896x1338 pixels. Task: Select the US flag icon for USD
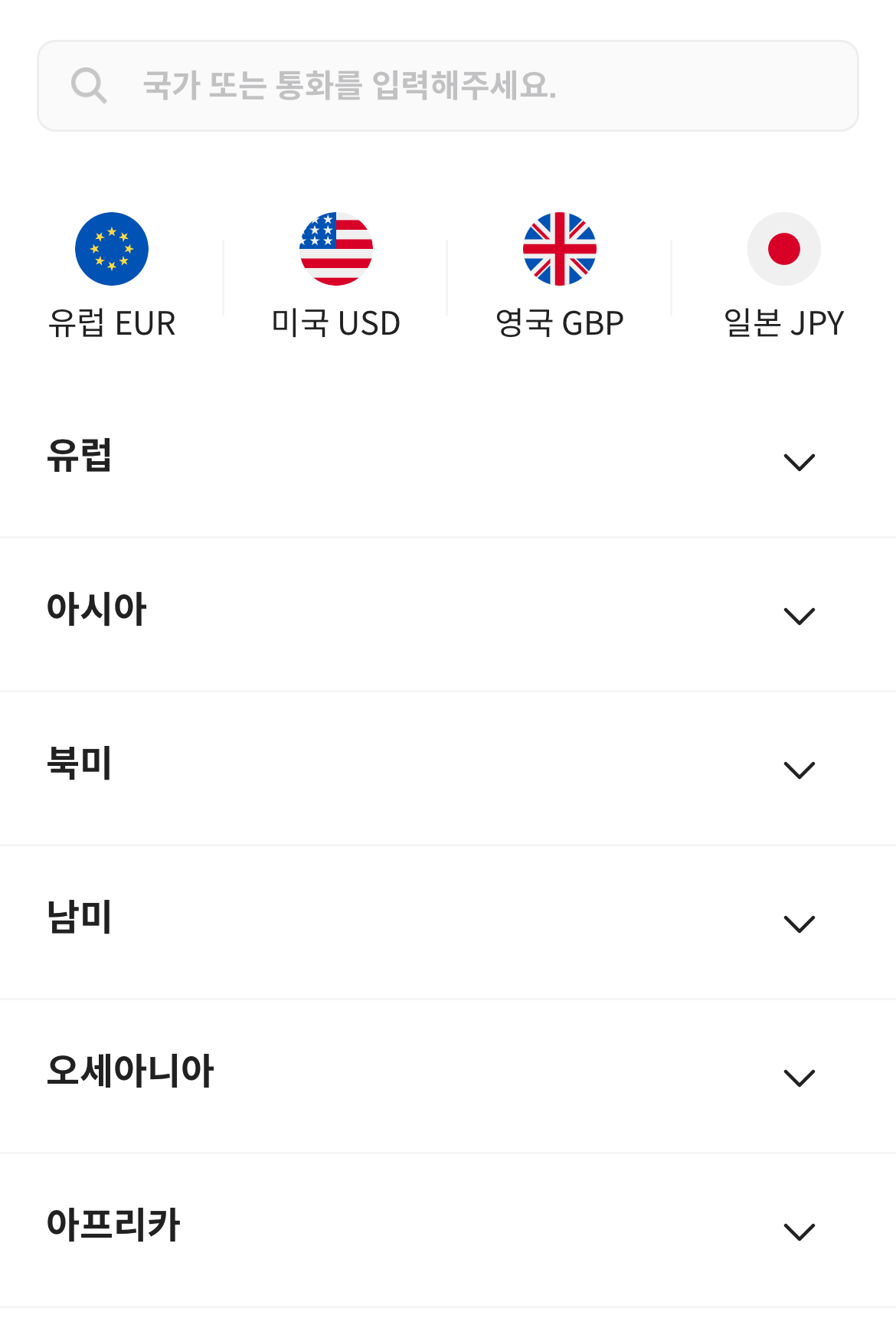[335, 249]
